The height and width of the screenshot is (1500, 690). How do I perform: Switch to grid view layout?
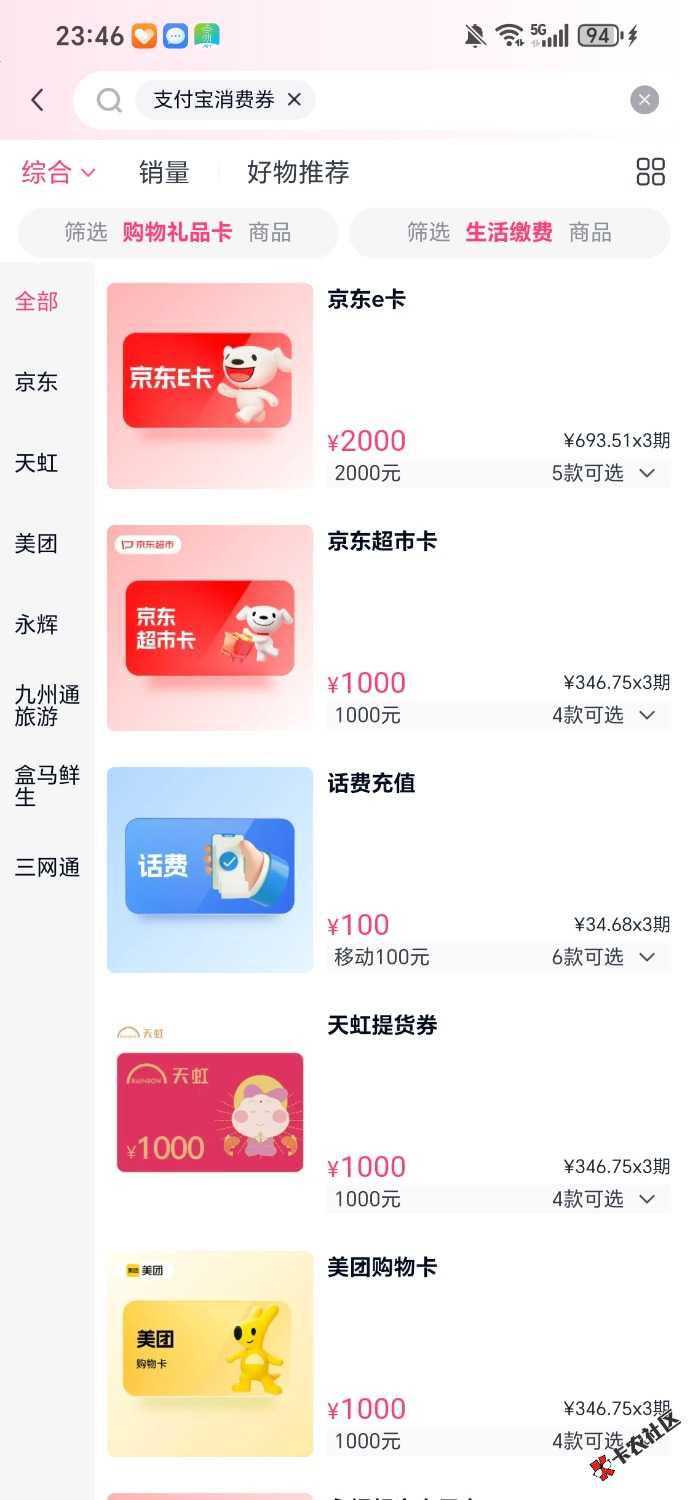650,172
